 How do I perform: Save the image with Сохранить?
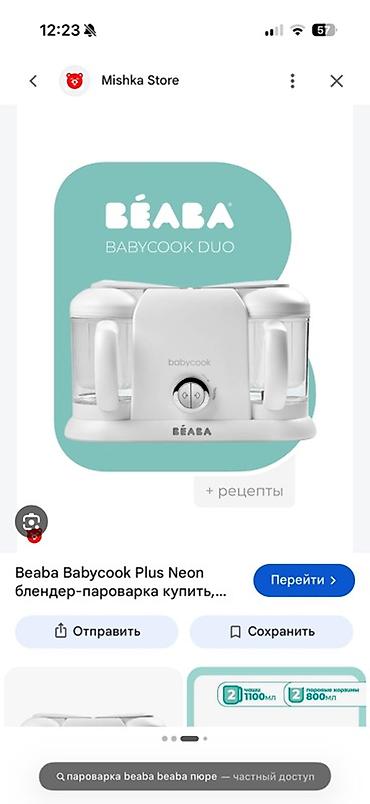point(272,631)
